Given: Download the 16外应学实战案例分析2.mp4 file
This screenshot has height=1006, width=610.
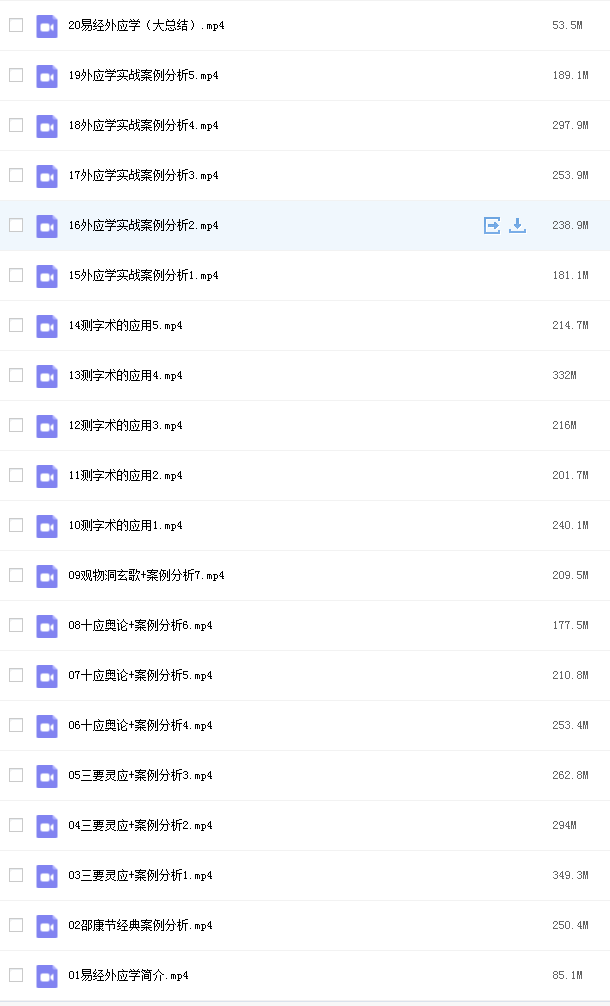Looking at the screenshot, I should pyautogui.click(x=518, y=225).
